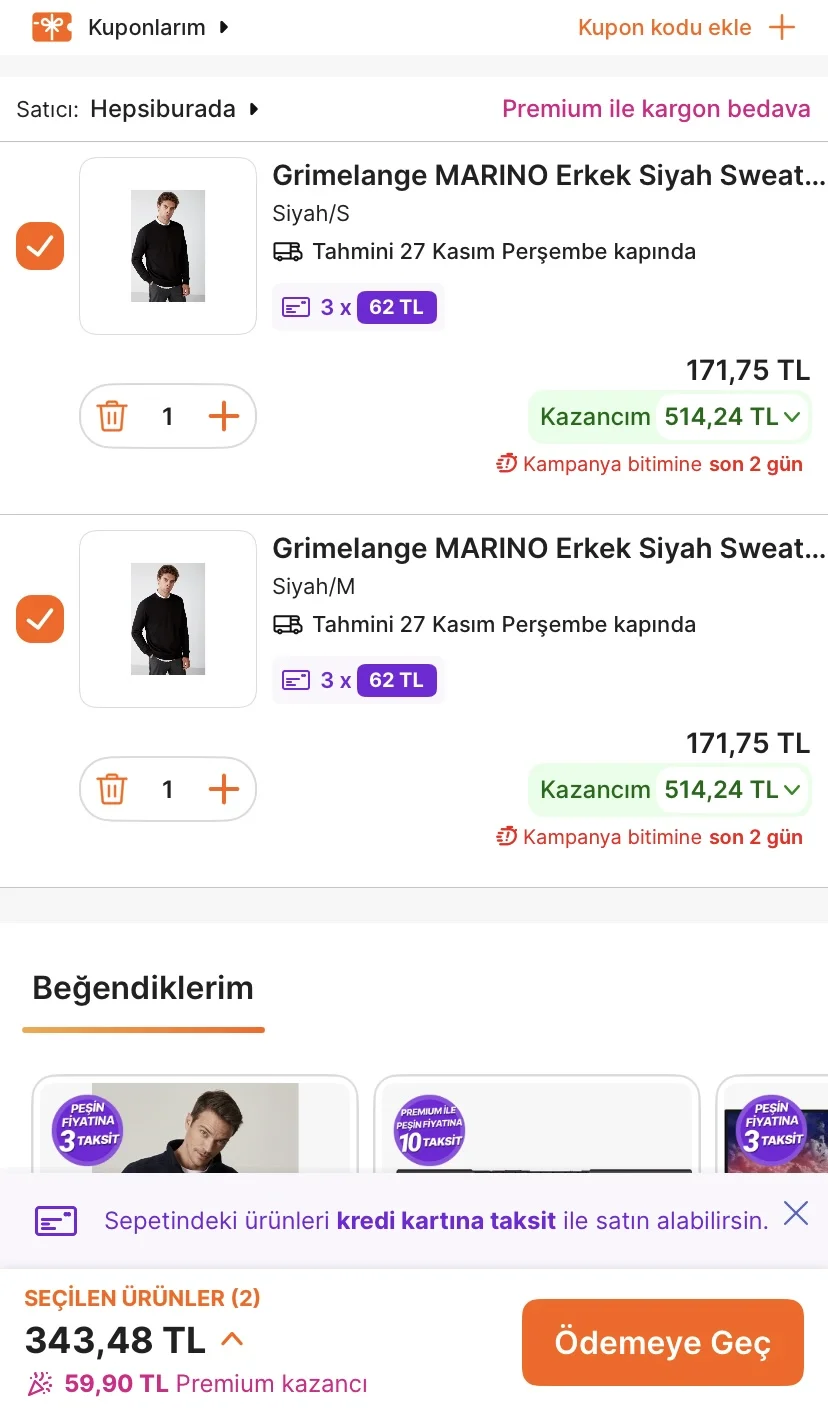Expand Kazancım savings for Siyah/M item
Viewport: 828px width, 1419px height.
730,790
